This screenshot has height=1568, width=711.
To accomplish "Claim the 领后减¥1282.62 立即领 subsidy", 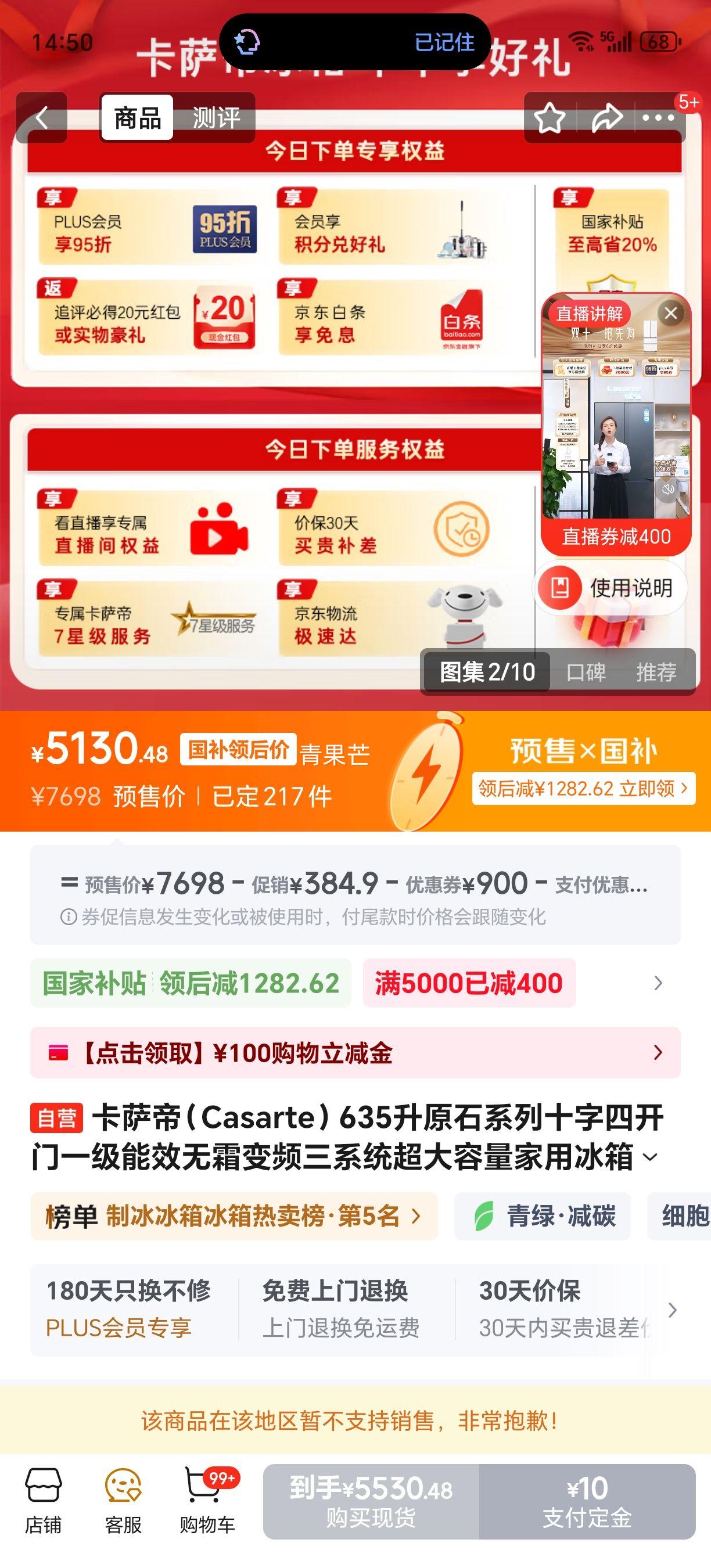I will pos(583,789).
